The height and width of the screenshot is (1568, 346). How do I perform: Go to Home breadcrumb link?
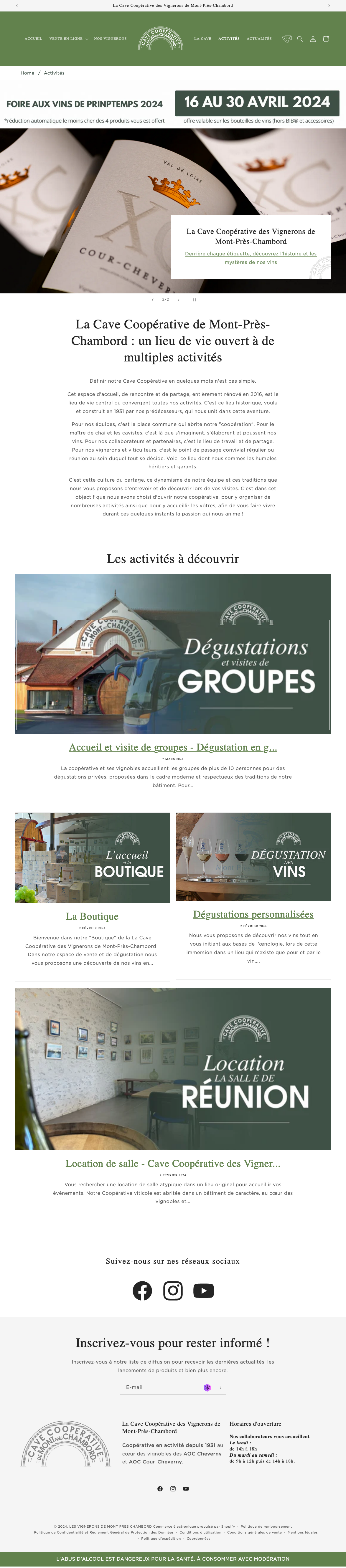[x=27, y=73]
